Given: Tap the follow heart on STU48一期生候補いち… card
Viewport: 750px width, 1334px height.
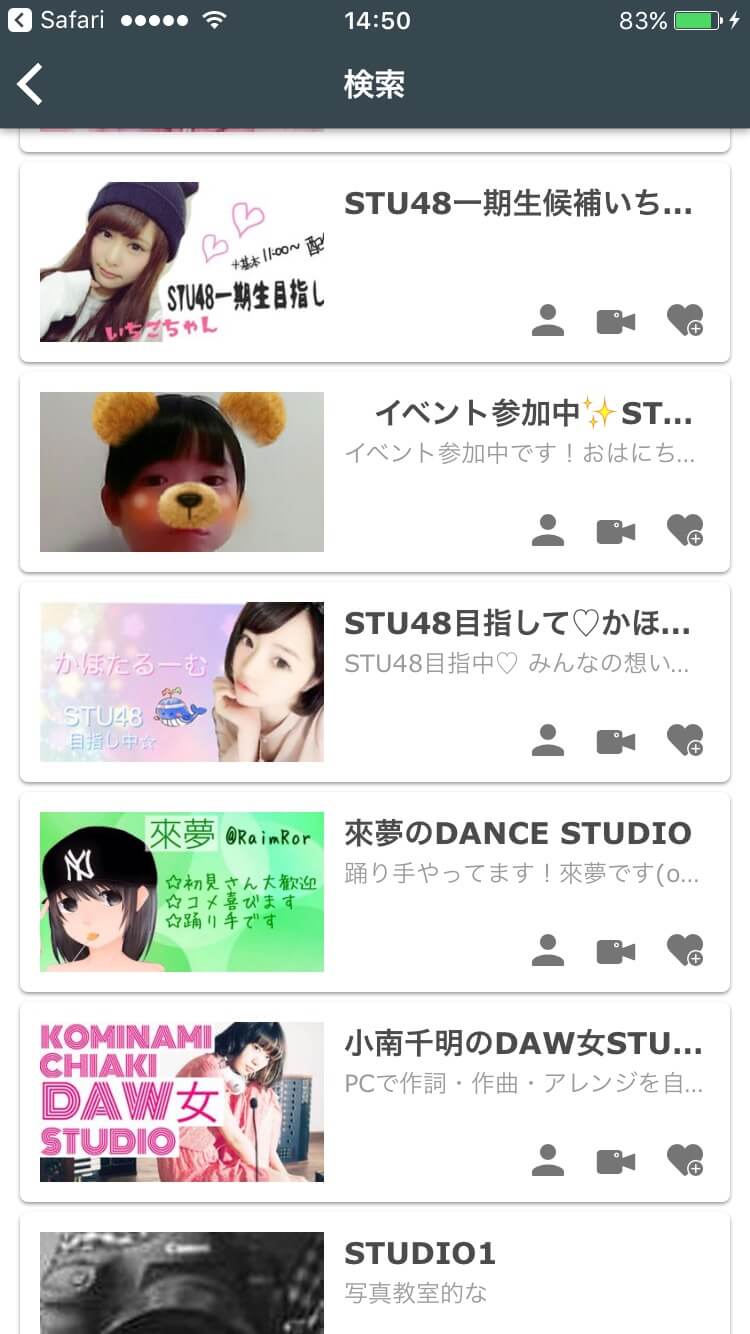Looking at the screenshot, I should [x=685, y=321].
